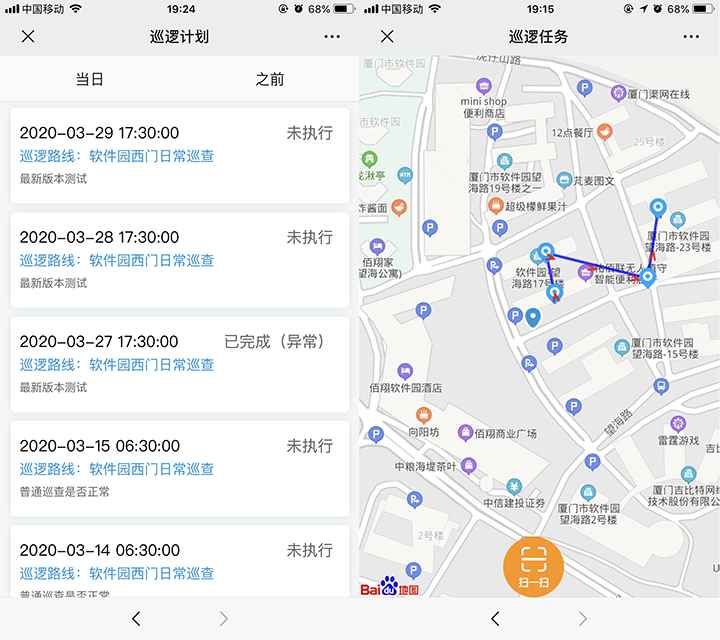
Task: Open overflow menu on 巡逻任务 screen
Action: coord(692,37)
